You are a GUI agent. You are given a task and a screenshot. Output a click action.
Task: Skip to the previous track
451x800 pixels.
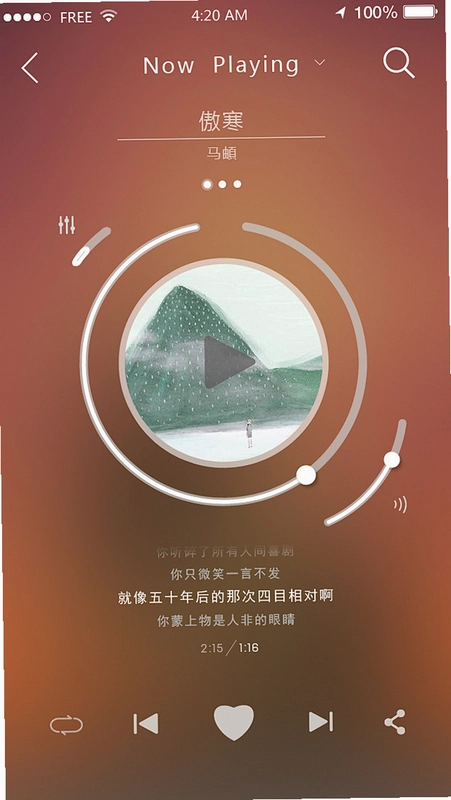[x=145, y=723]
